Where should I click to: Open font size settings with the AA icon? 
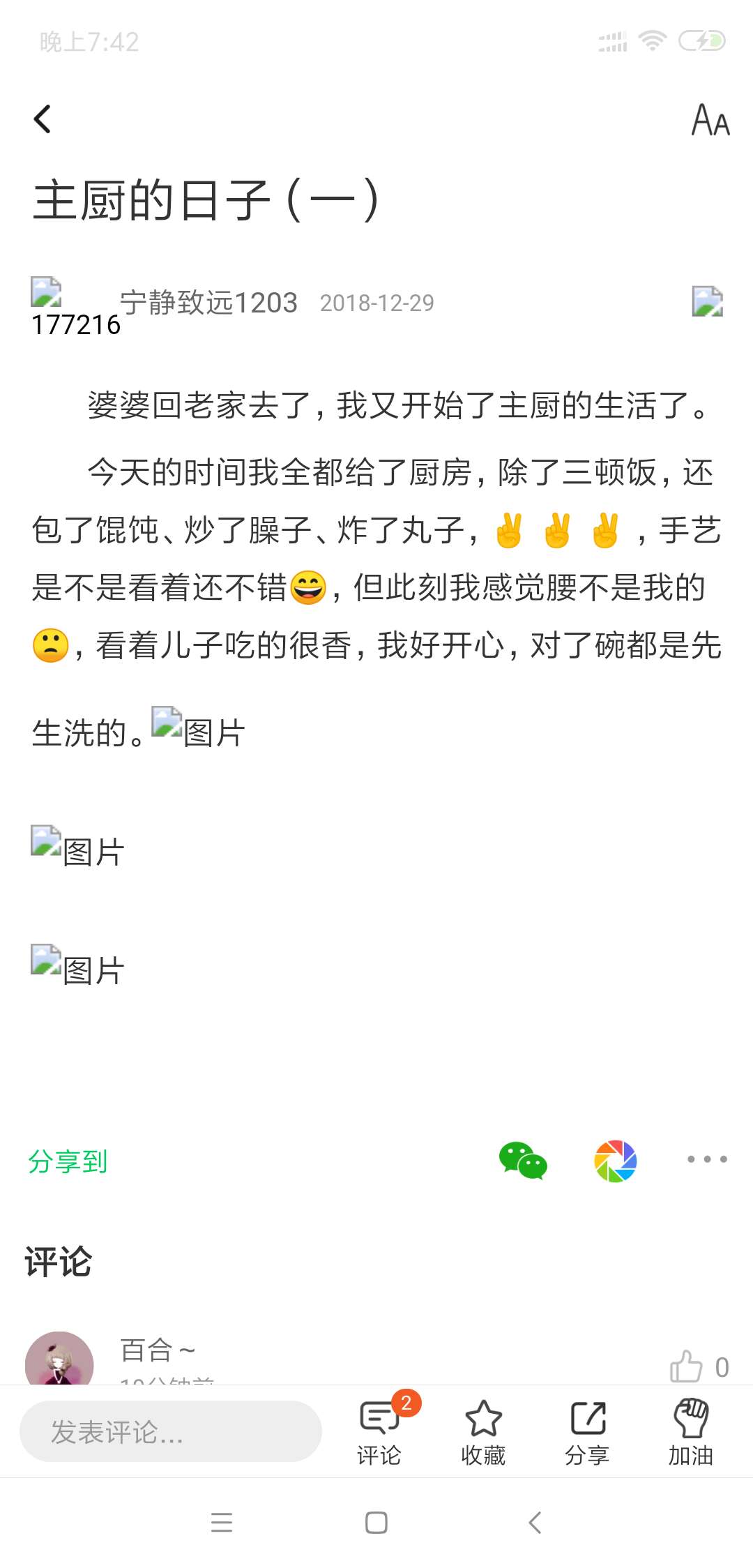[710, 120]
